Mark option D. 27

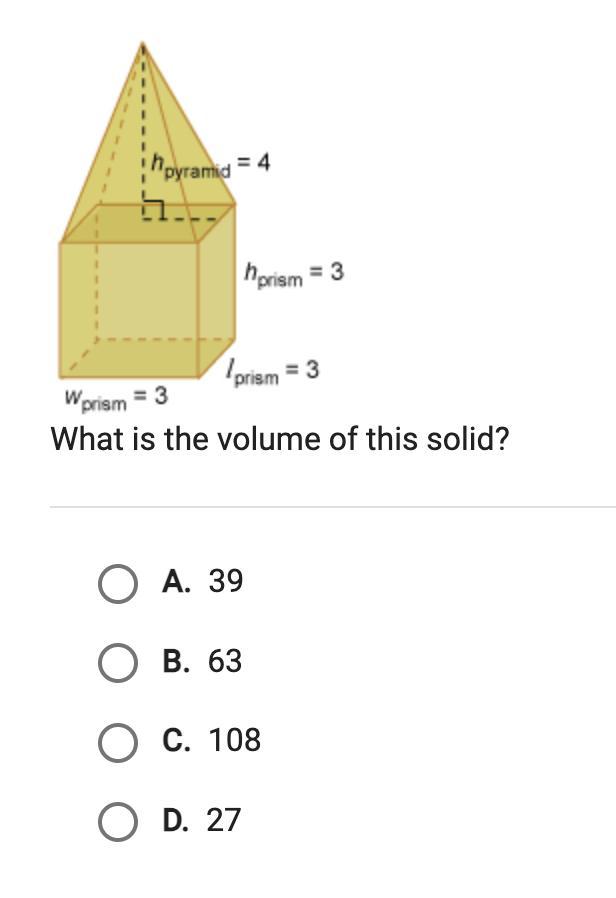(118, 821)
